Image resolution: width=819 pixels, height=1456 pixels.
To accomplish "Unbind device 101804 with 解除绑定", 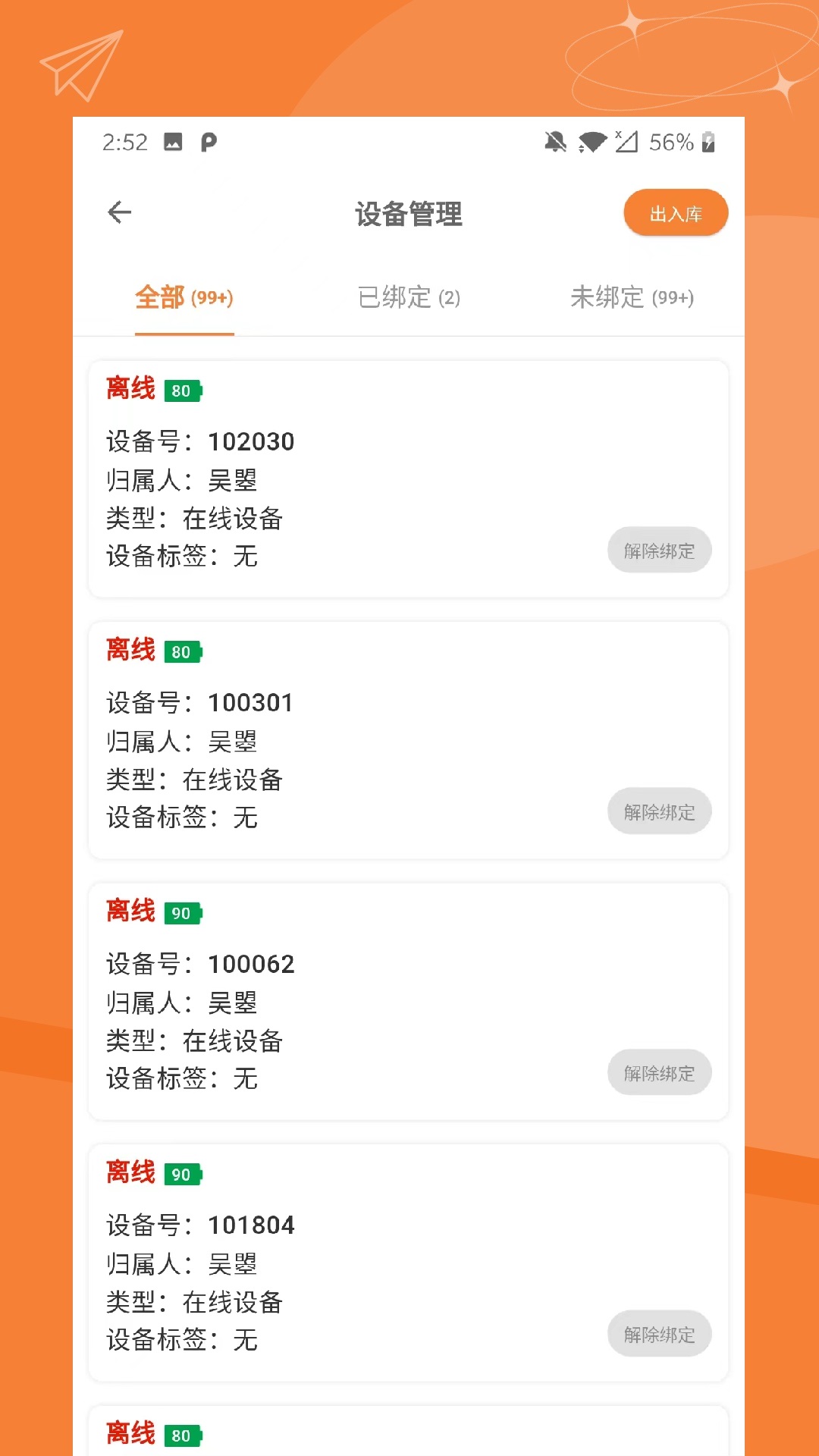I will 659,1333.
